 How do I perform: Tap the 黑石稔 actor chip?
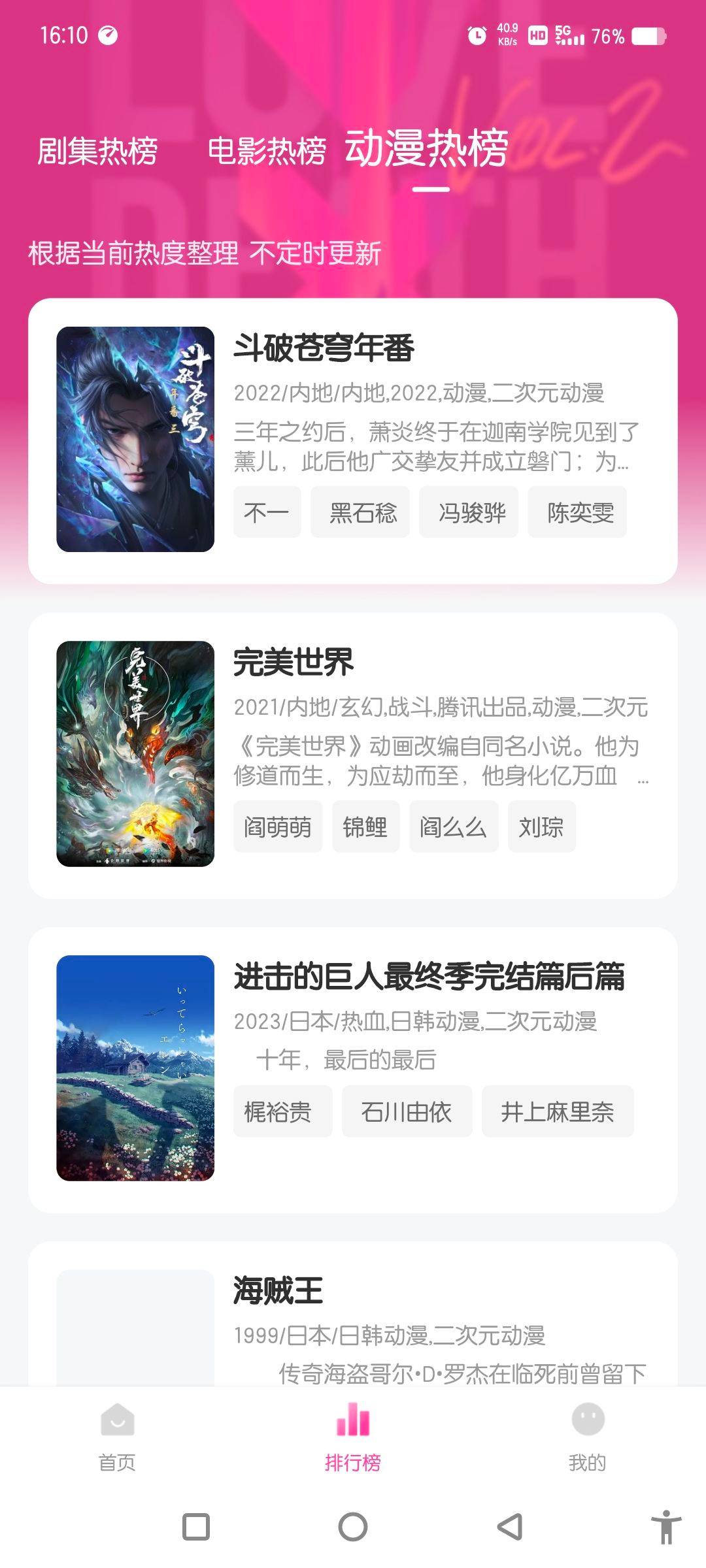[360, 512]
